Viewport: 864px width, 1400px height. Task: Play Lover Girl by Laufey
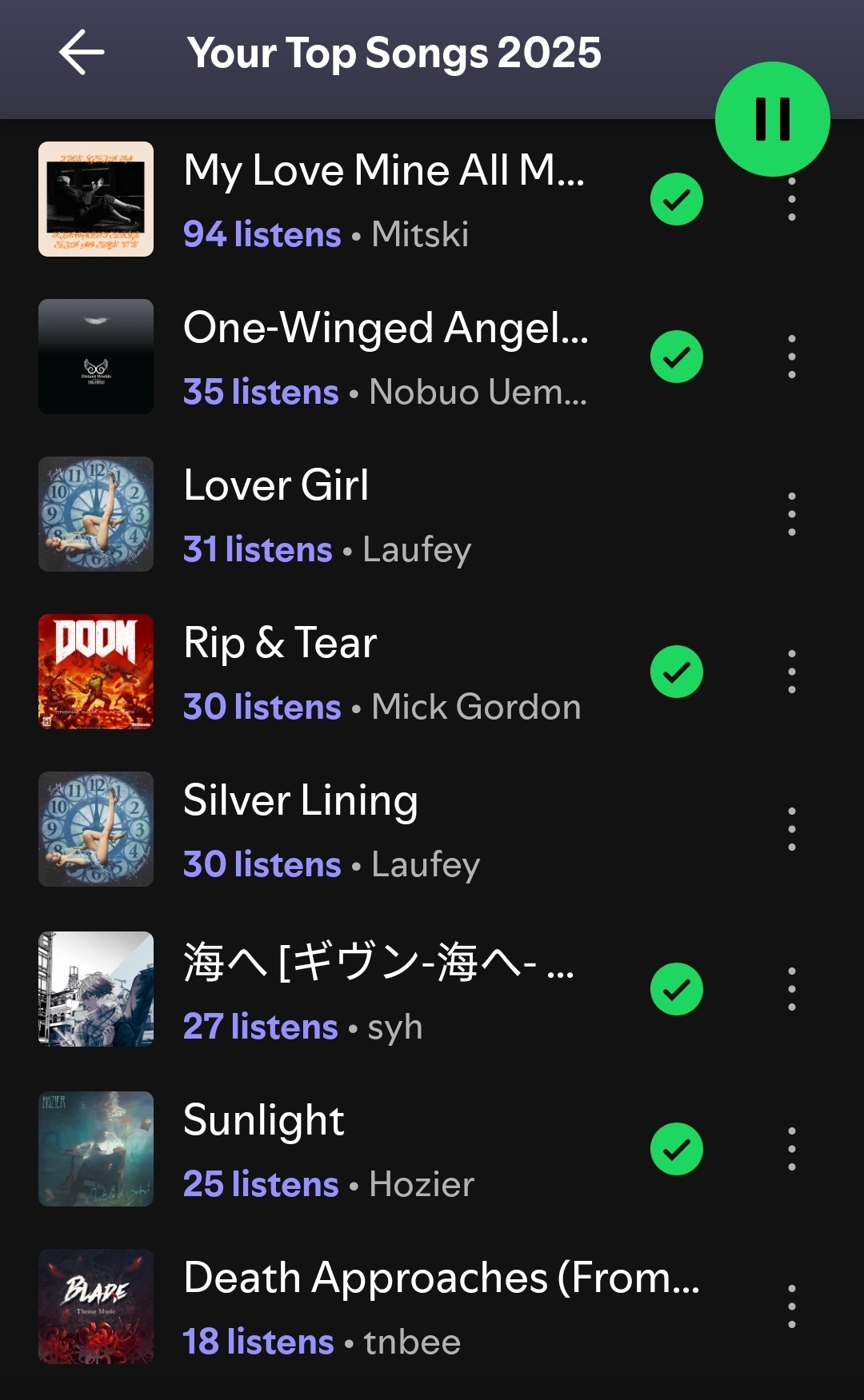pos(384,514)
